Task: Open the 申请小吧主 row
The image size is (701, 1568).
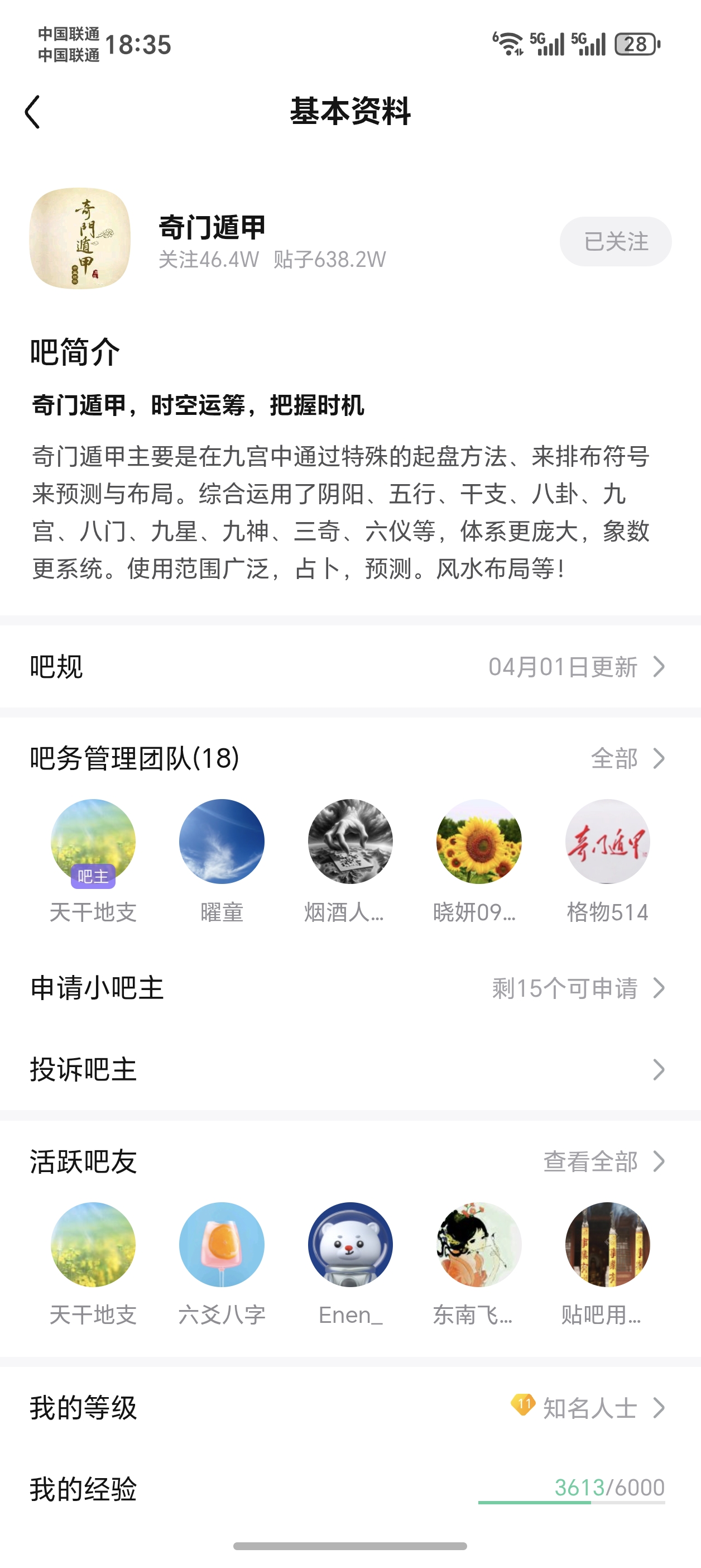Action: (350, 988)
